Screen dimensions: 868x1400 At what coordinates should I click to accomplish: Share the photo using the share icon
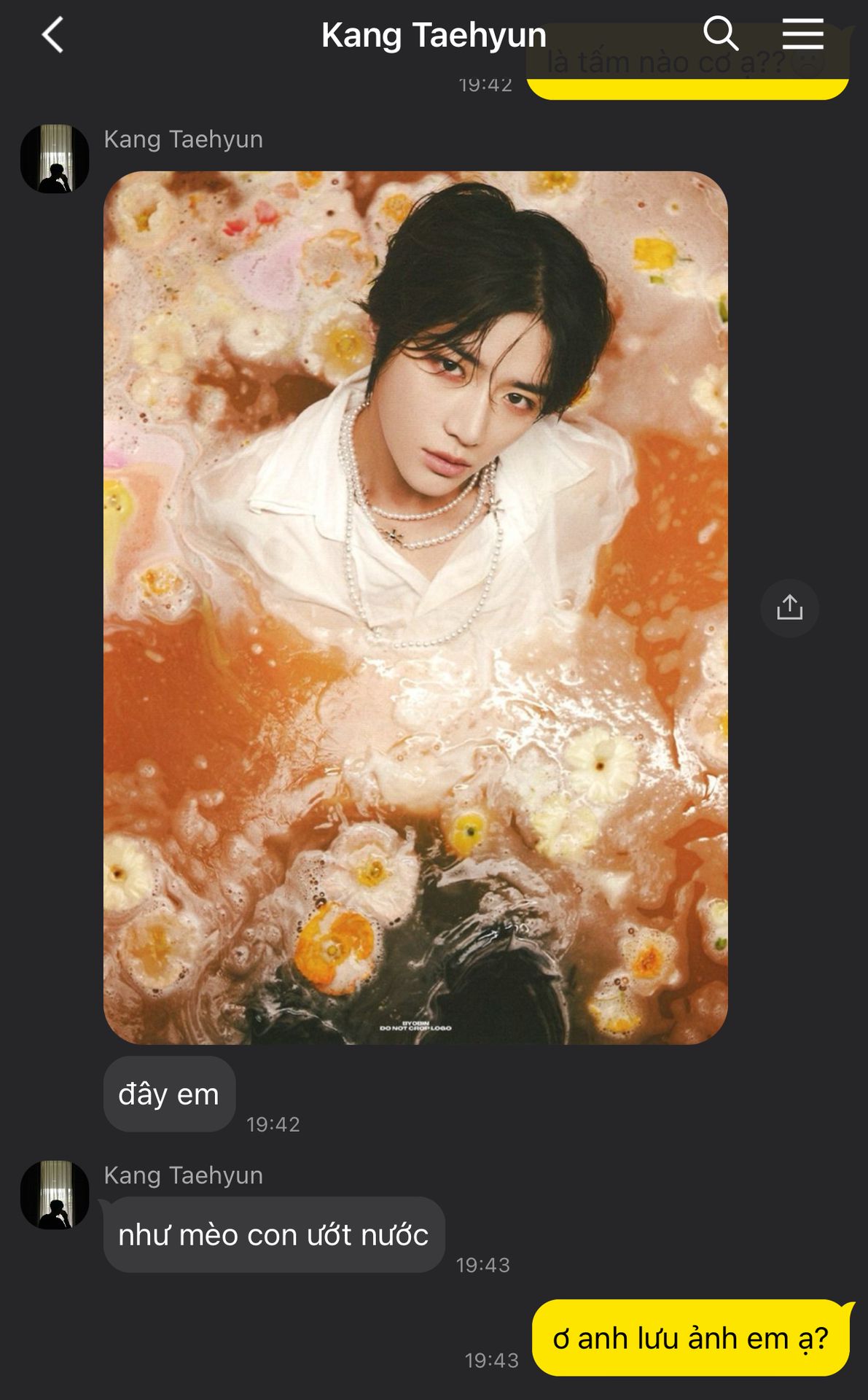coord(789,607)
